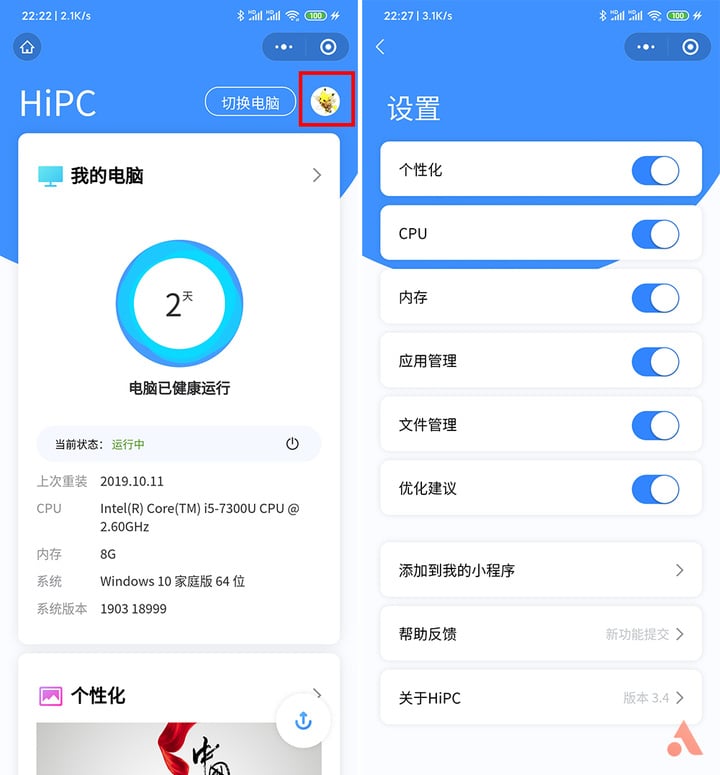The width and height of the screenshot is (720, 775).
Task: Disable the 内存 switch
Action: pyautogui.click(x=655, y=298)
